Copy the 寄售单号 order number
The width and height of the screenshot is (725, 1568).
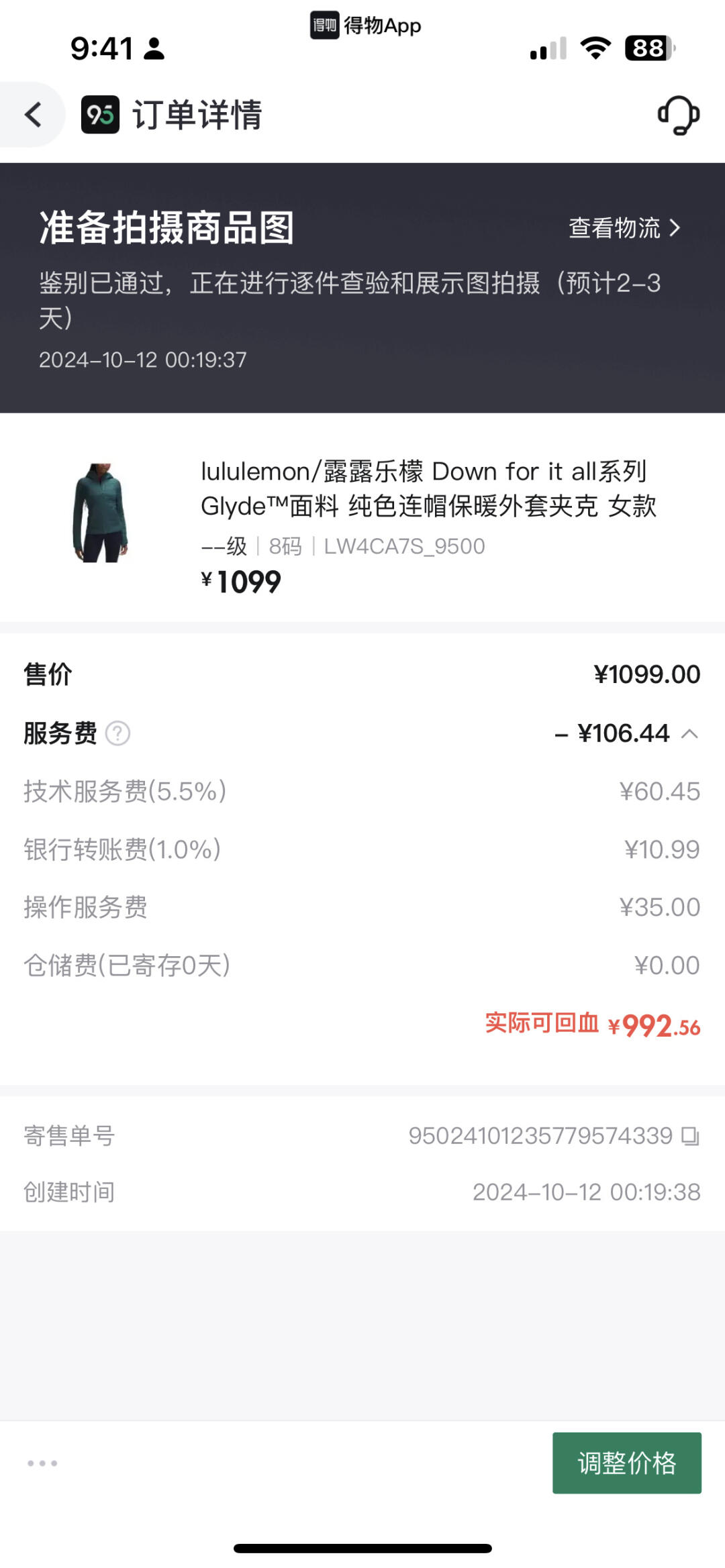click(x=690, y=1136)
